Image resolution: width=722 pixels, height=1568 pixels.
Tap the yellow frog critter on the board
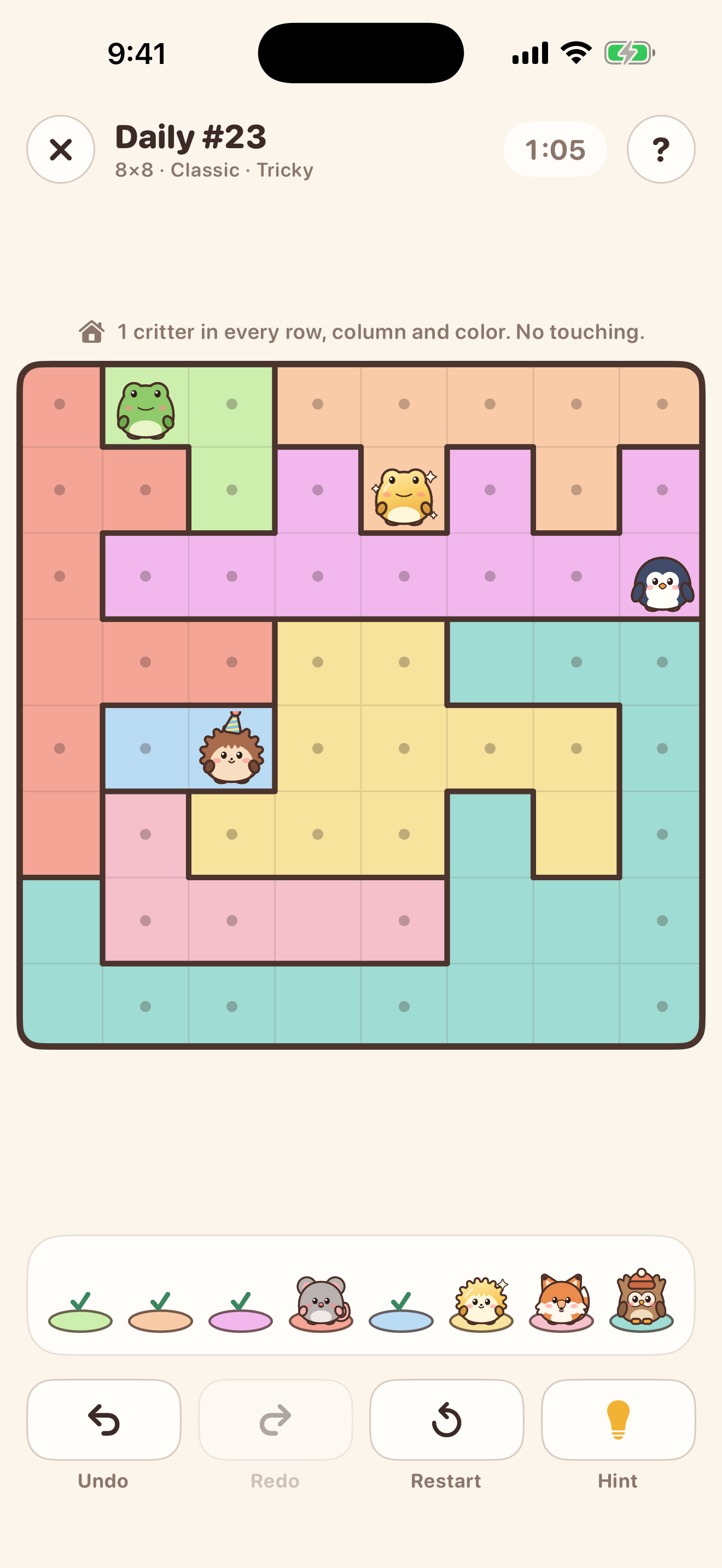coord(404,496)
